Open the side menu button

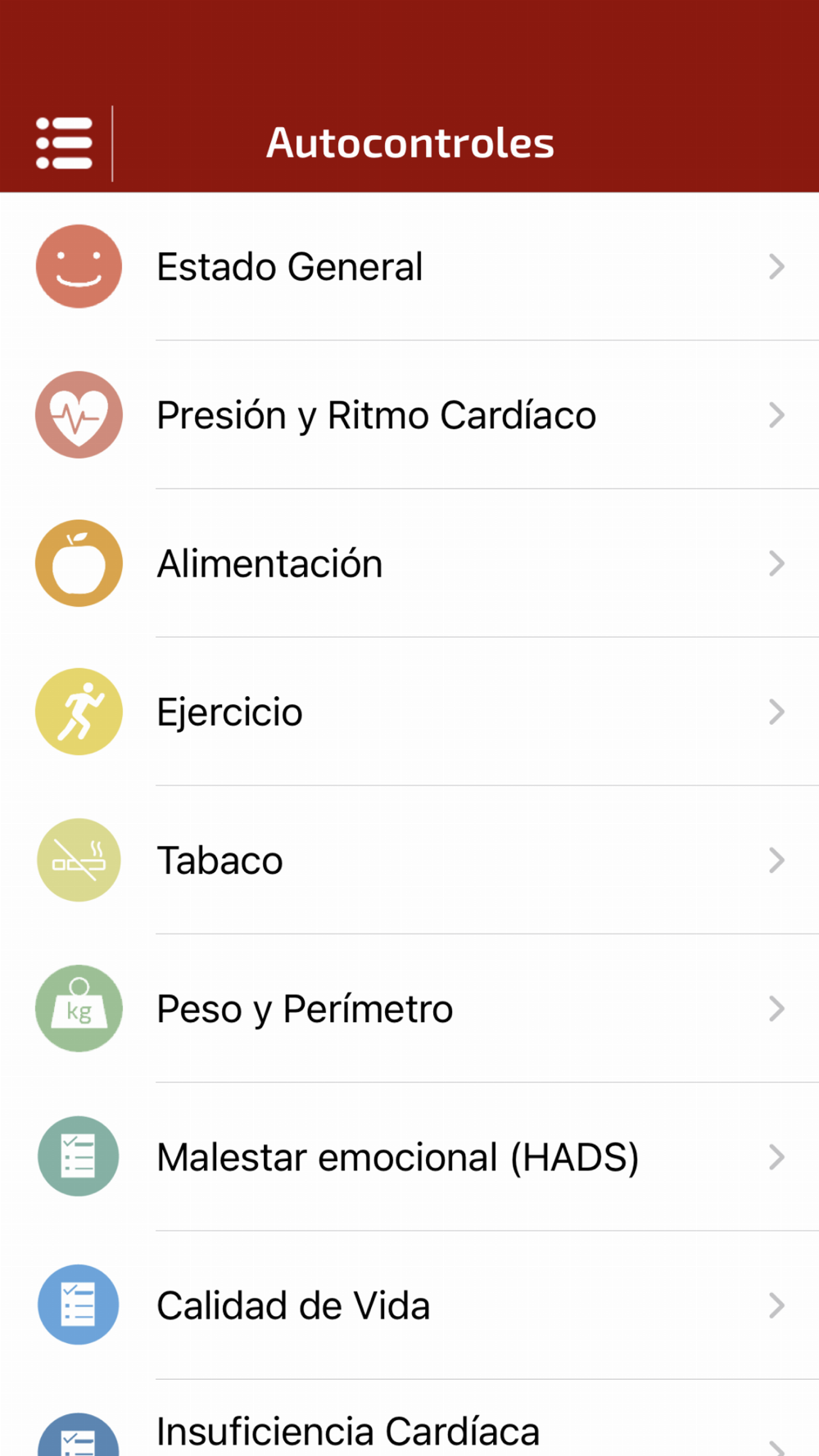pyautogui.click(x=64, y=143)
